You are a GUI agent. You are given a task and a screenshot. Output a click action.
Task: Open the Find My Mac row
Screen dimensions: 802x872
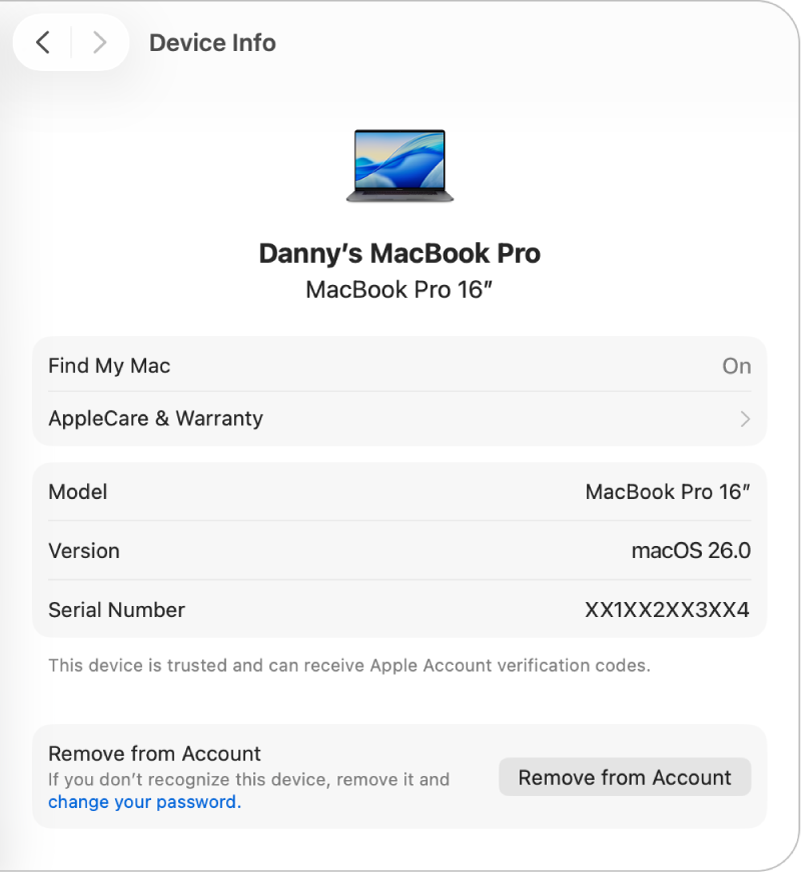(399, 366)
